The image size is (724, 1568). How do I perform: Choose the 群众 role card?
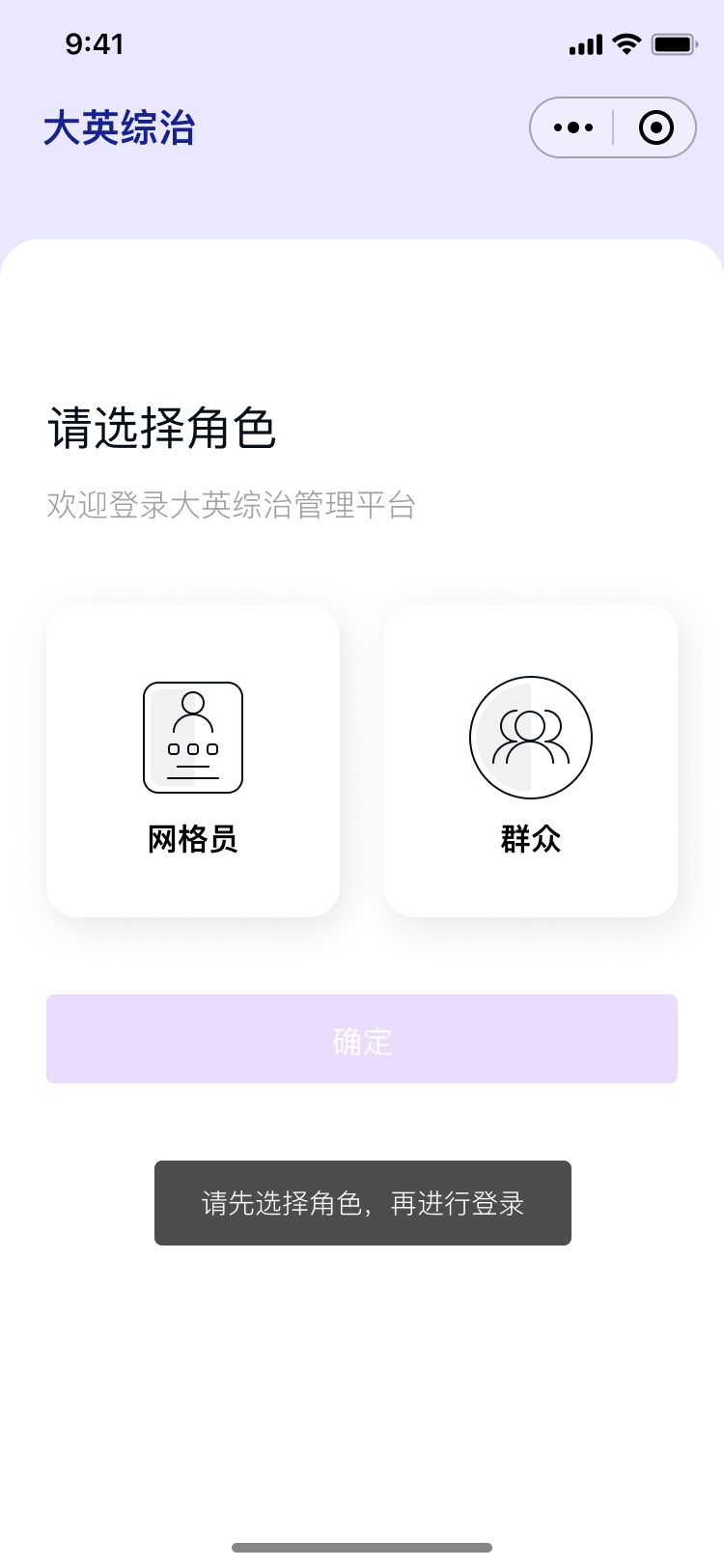coord(531,761)
